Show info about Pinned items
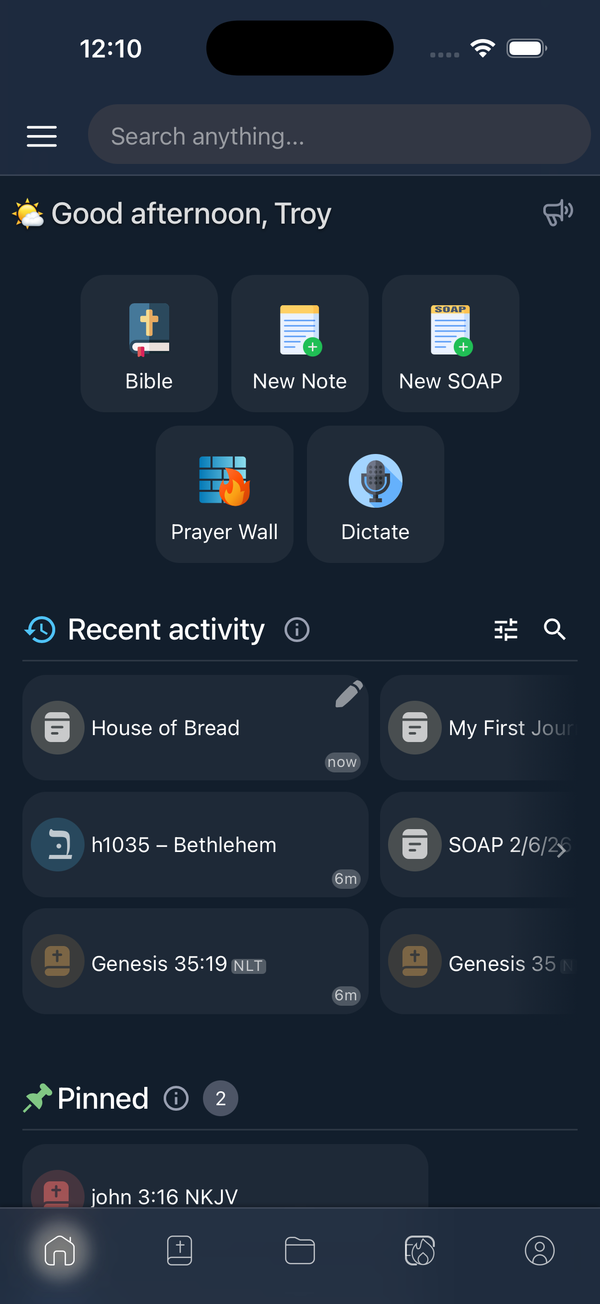The height and width of the screenshot is (1304, 600). 176,1099
